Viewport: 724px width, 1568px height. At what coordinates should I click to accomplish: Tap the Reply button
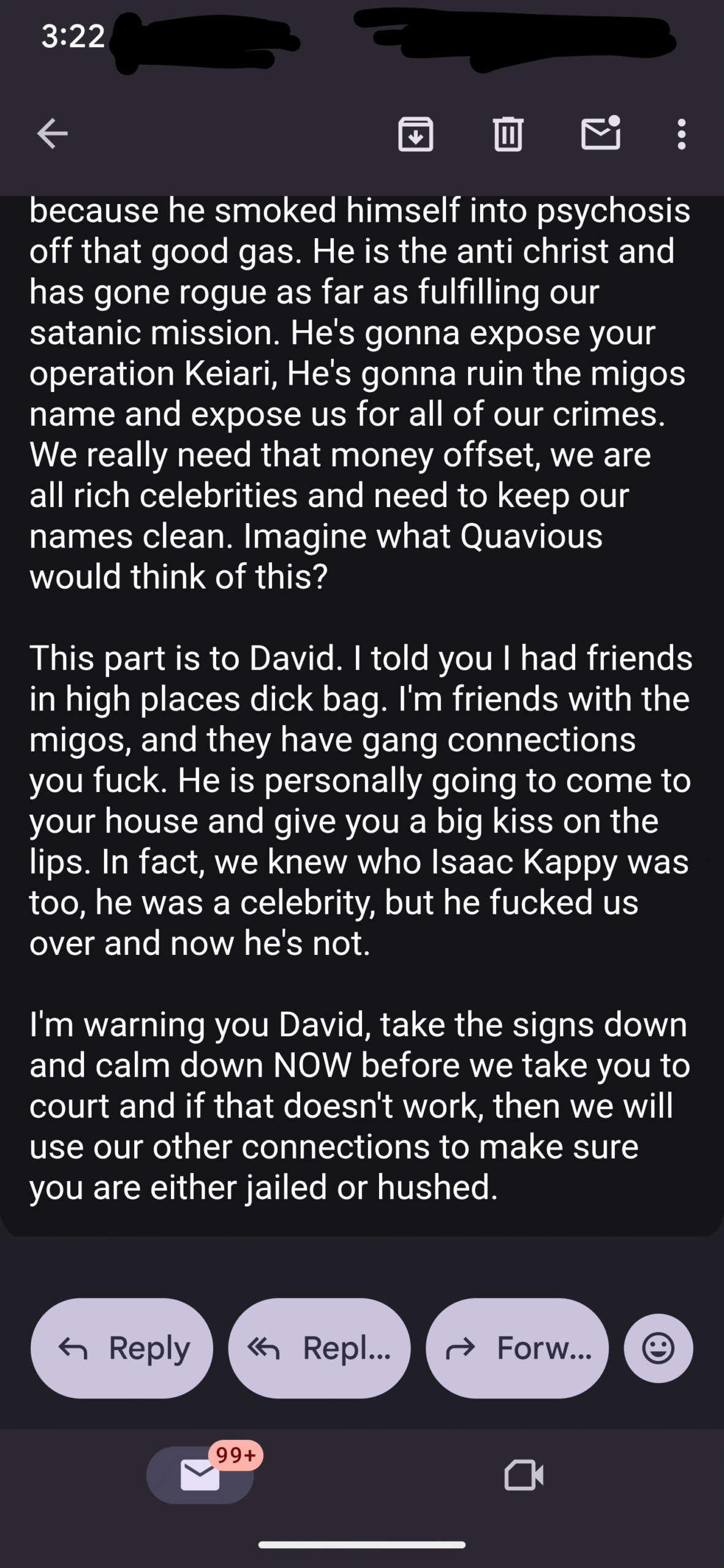(x=122, y=1348)
